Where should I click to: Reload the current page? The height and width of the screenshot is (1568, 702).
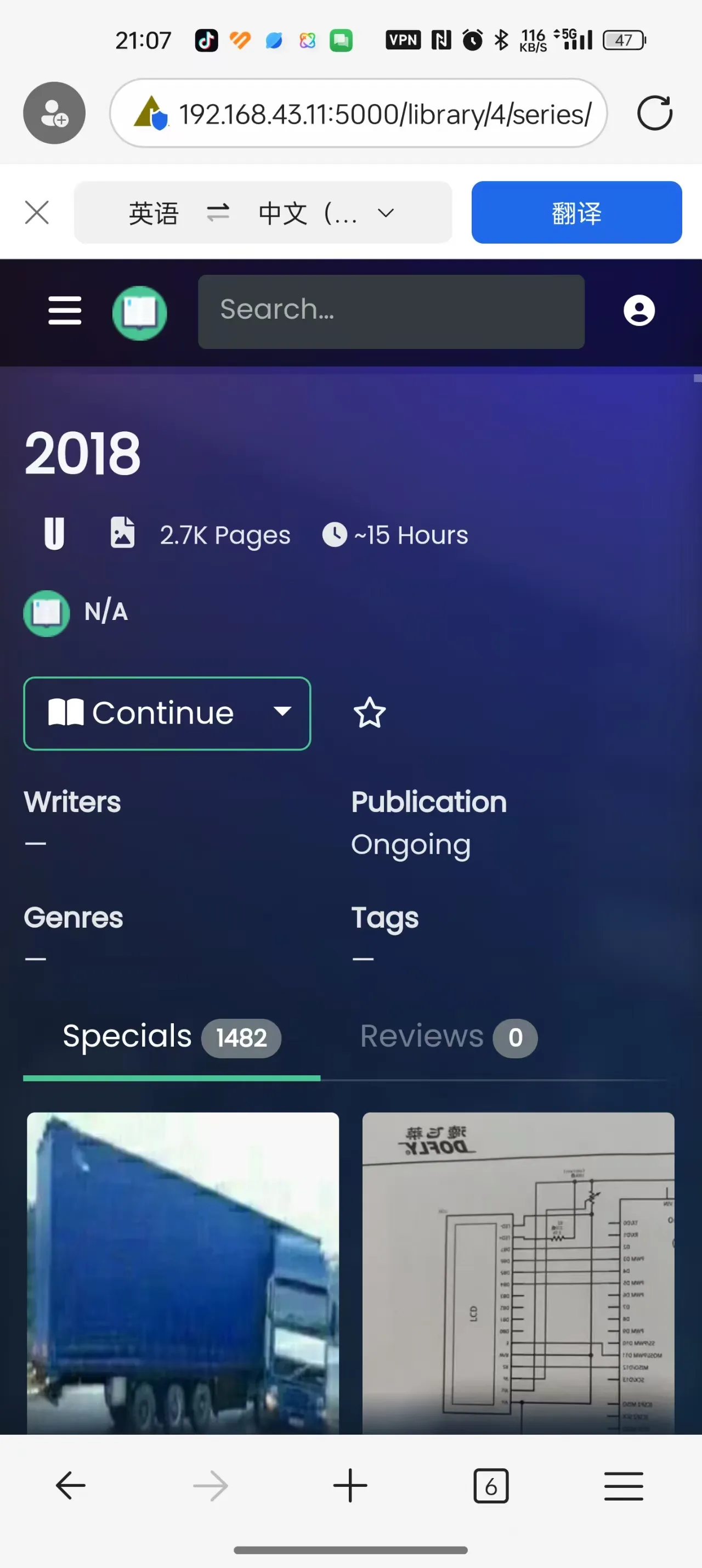click(x=654, y=113)
